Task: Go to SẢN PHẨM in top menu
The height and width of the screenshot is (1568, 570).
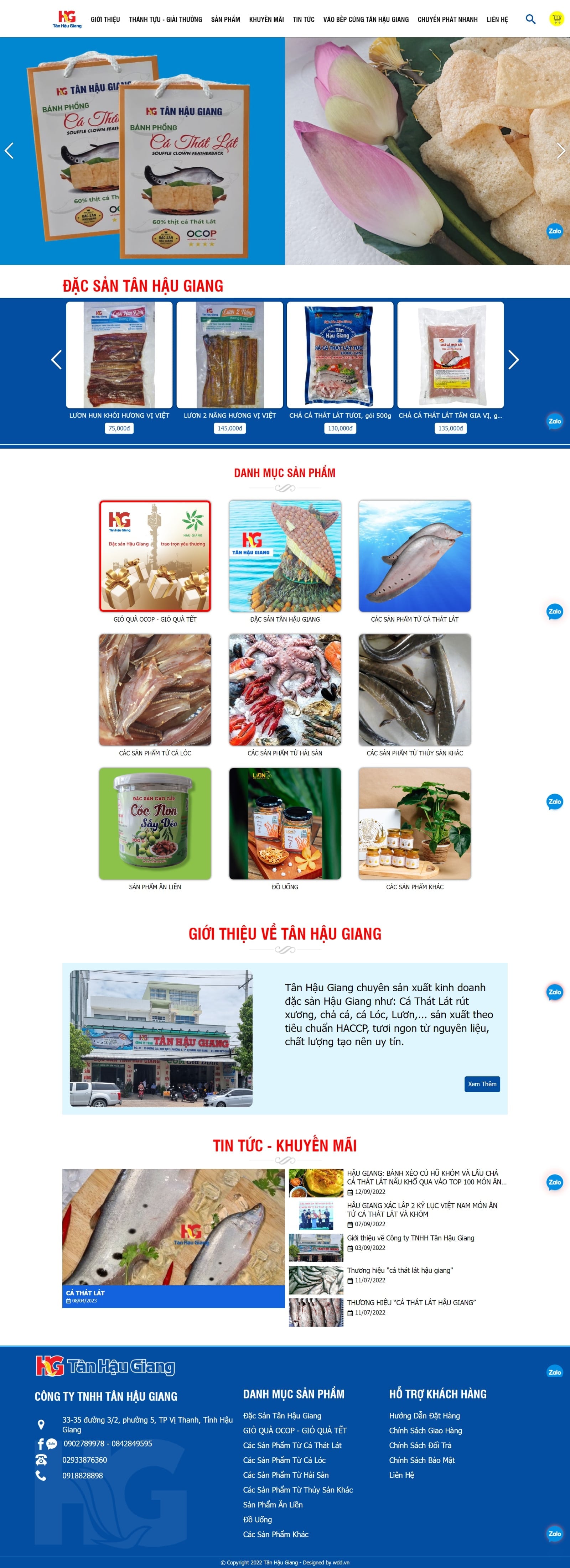Action: (225, 20)
